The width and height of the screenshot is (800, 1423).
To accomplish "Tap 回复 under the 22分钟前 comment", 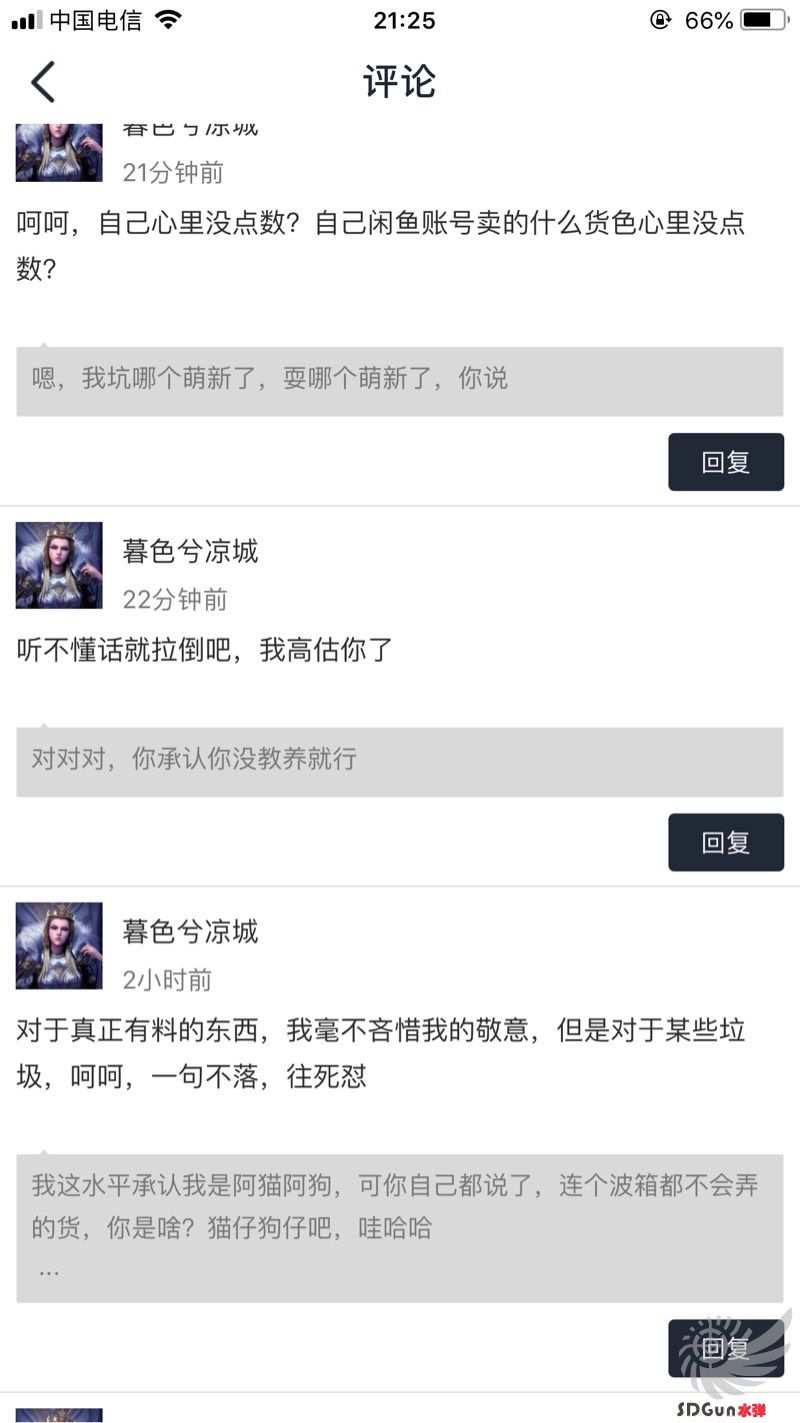I will tap(726, 842).
